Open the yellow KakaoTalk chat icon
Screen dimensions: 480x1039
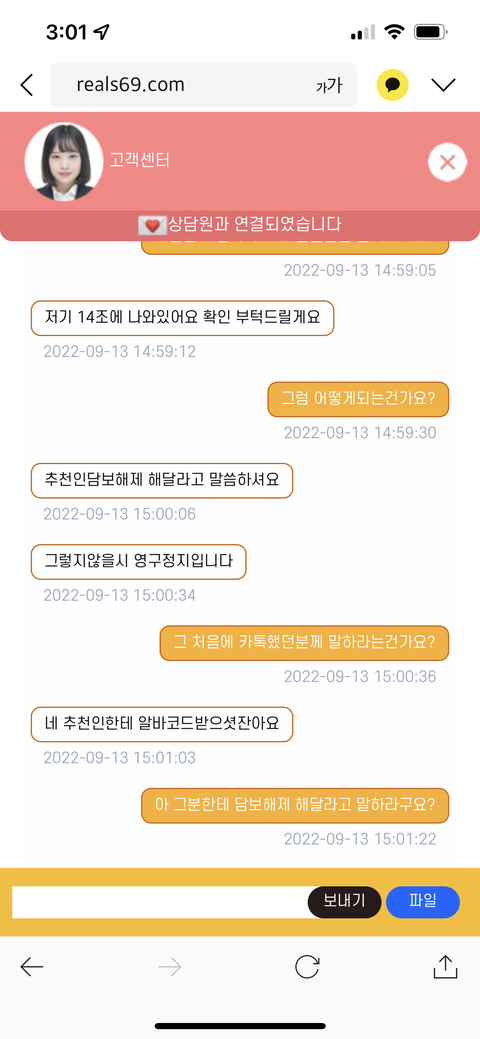coord(392,85)
